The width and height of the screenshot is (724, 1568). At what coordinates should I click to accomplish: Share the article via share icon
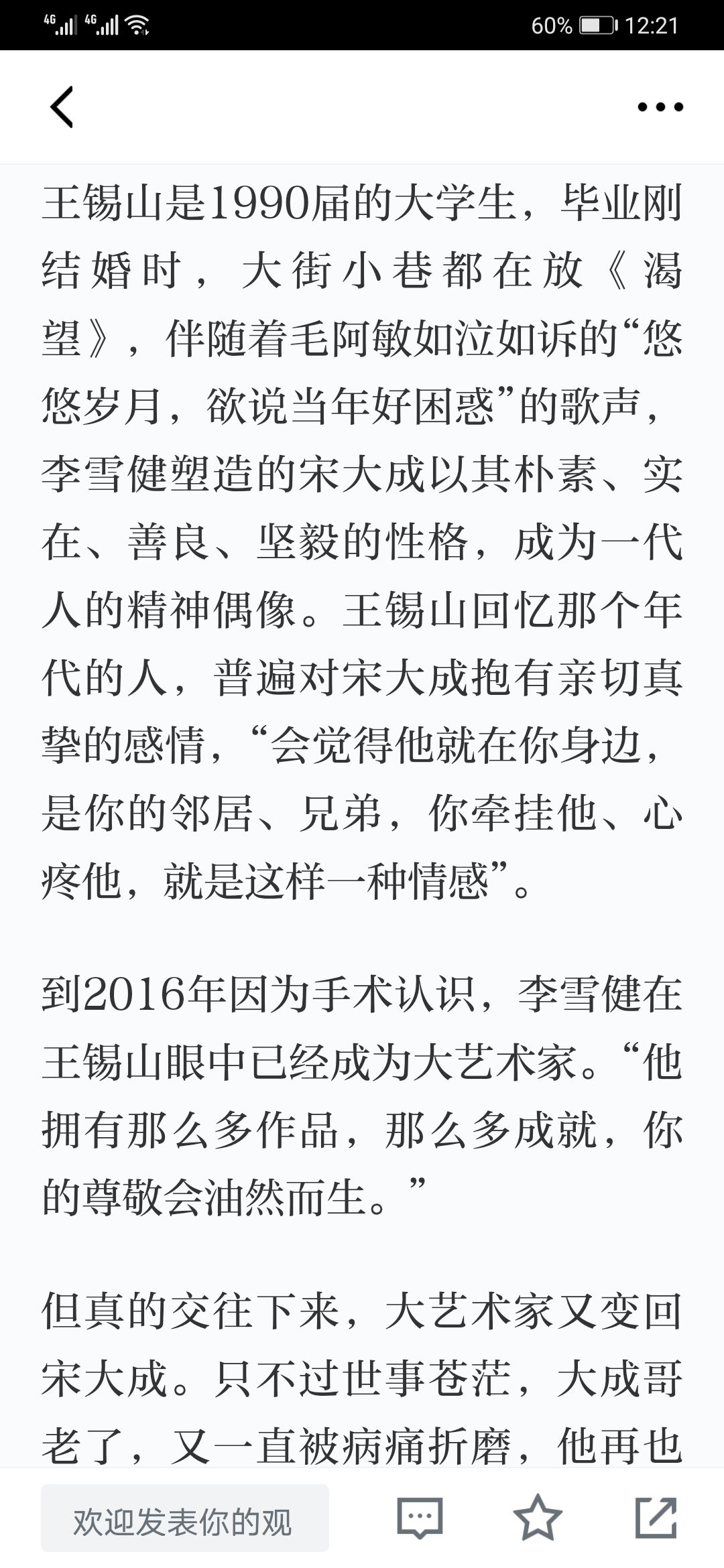pyautogui.click(x=656, y=1517)
